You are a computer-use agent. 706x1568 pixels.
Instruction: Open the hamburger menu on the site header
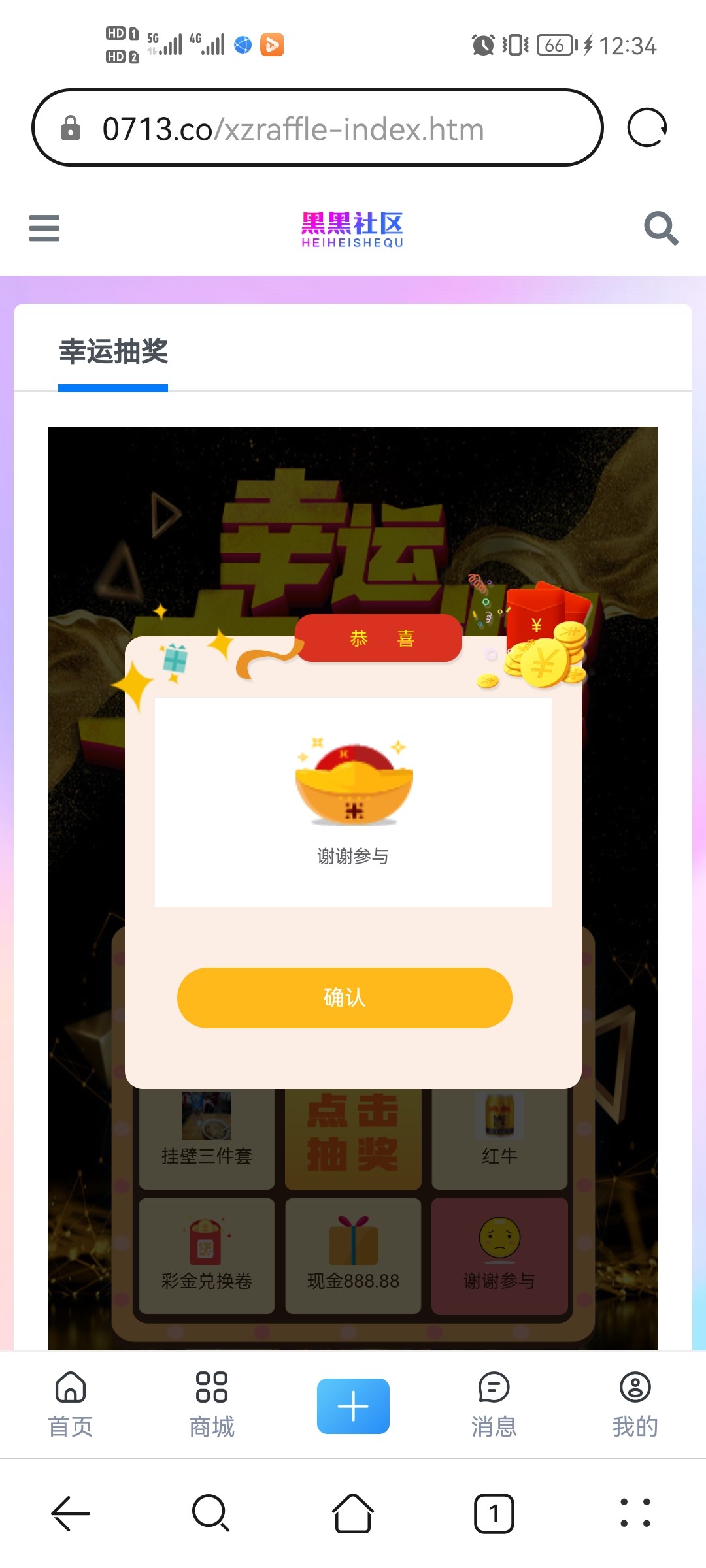pos(44,228)
